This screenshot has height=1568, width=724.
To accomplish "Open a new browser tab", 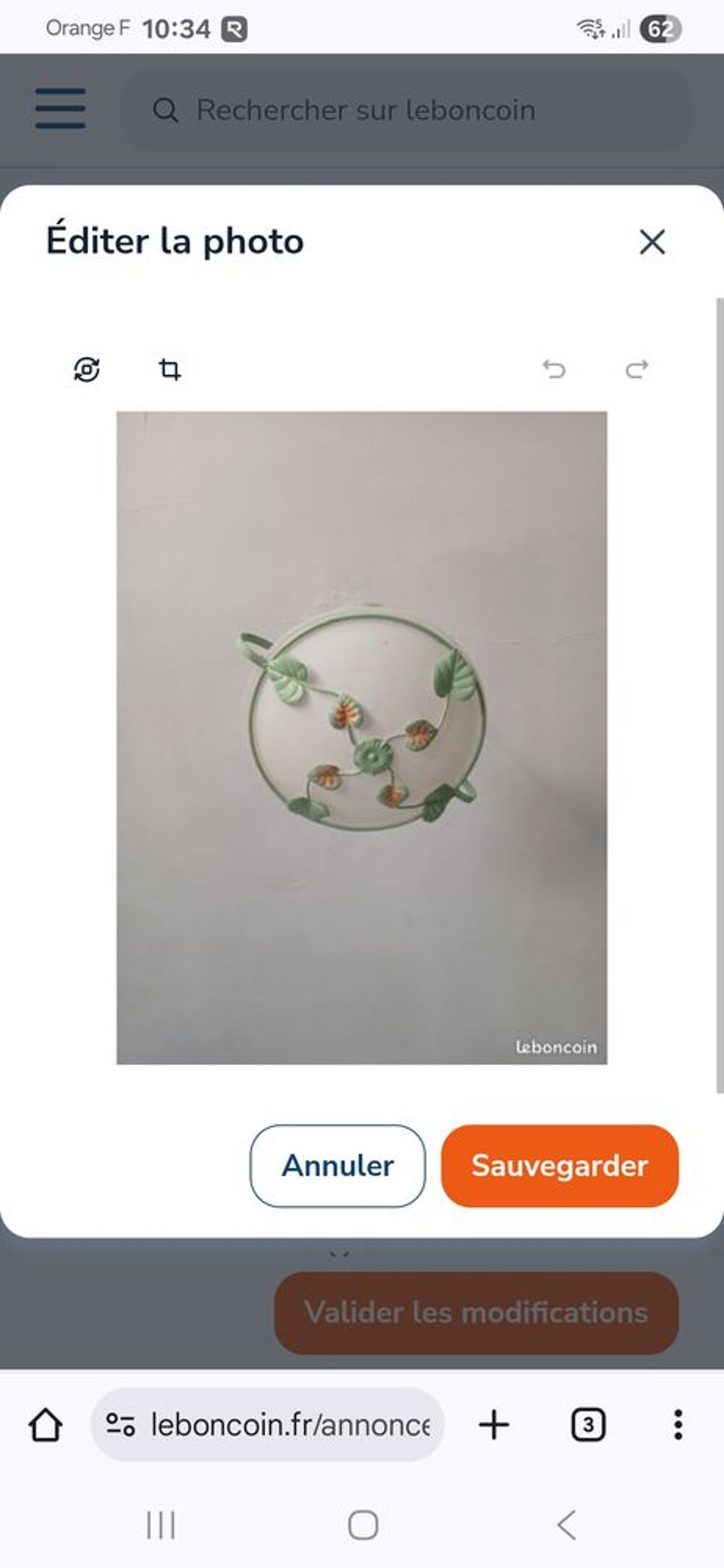I will 494,1425.
